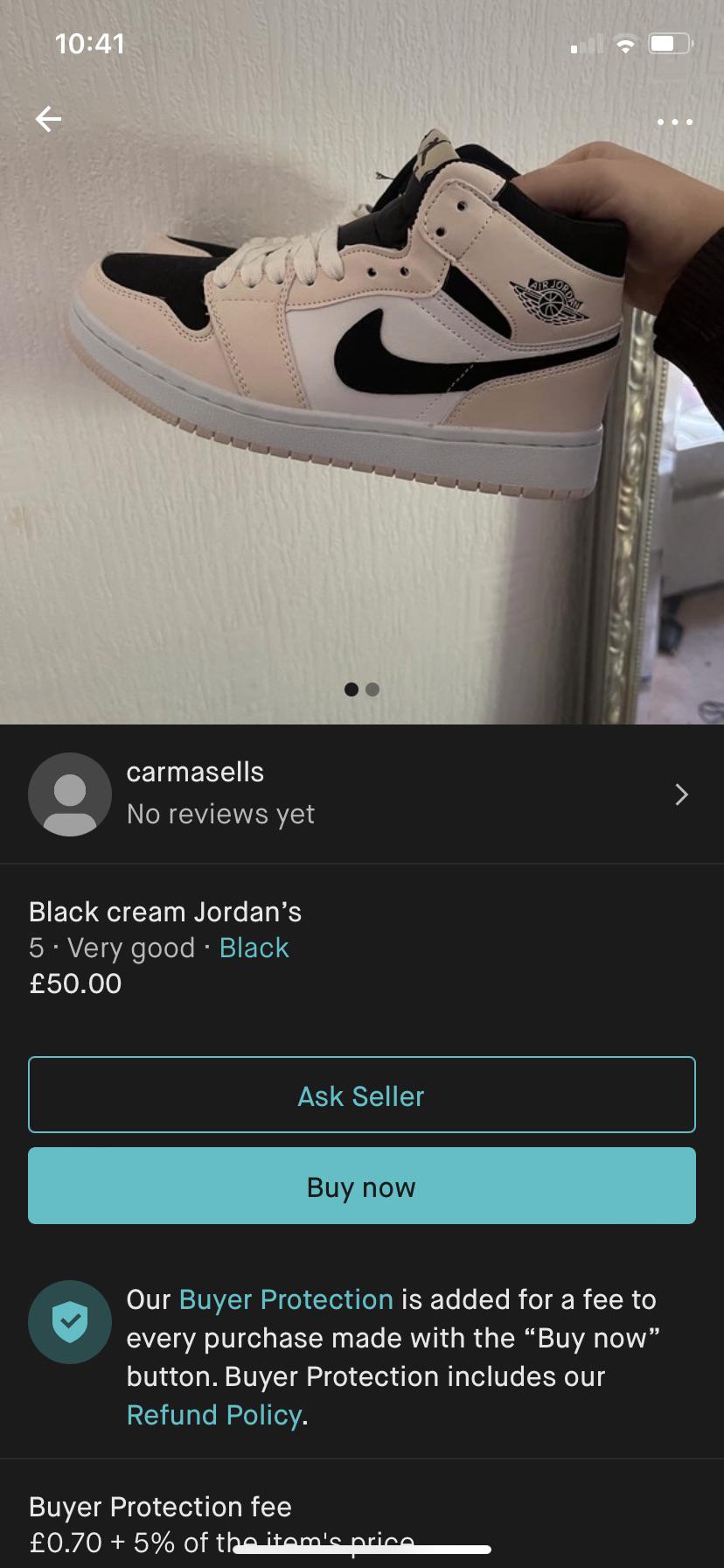Click the back arrow to exit listing
The image size is (724, 1568).
(x=48, y=119)
